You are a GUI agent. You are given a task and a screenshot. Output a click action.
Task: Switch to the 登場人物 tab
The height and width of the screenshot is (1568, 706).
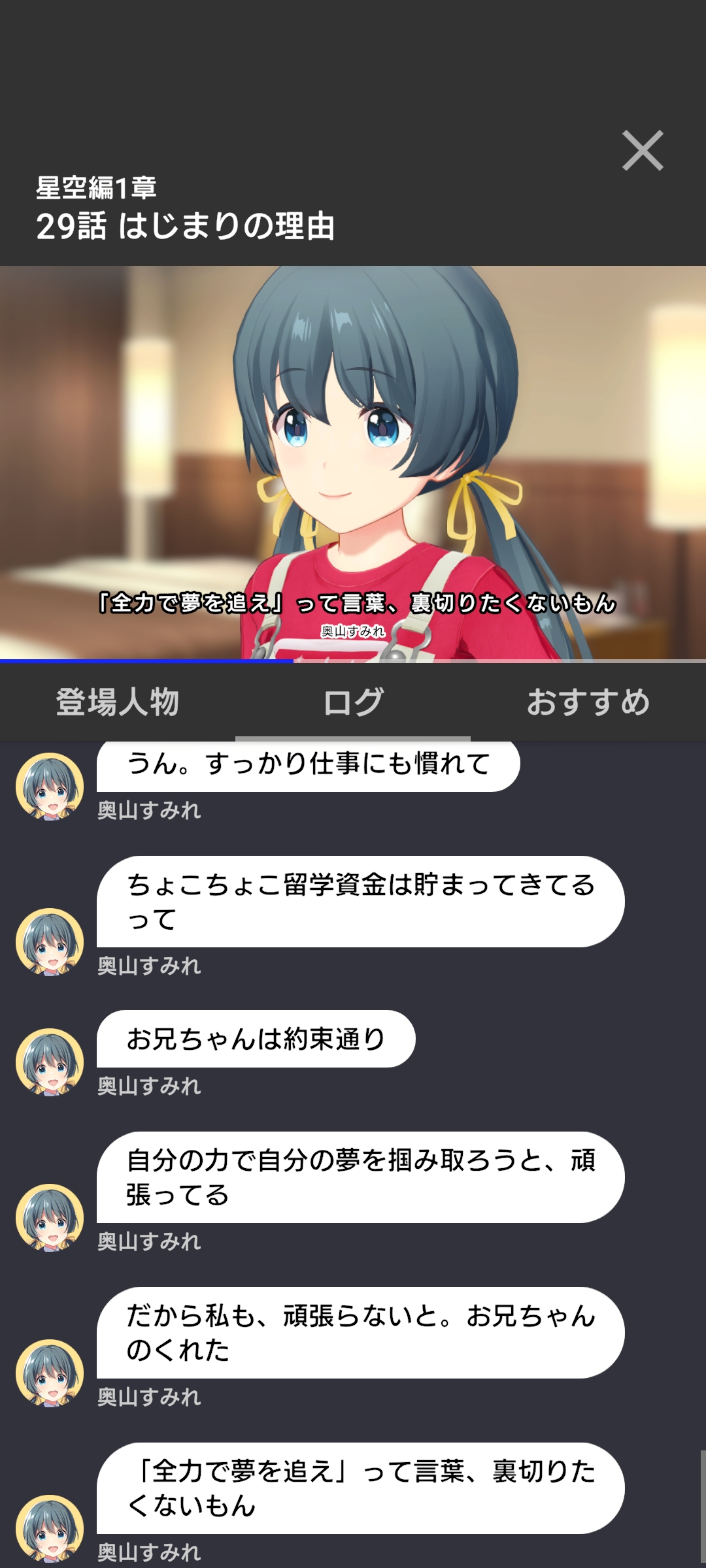[118, 702]
